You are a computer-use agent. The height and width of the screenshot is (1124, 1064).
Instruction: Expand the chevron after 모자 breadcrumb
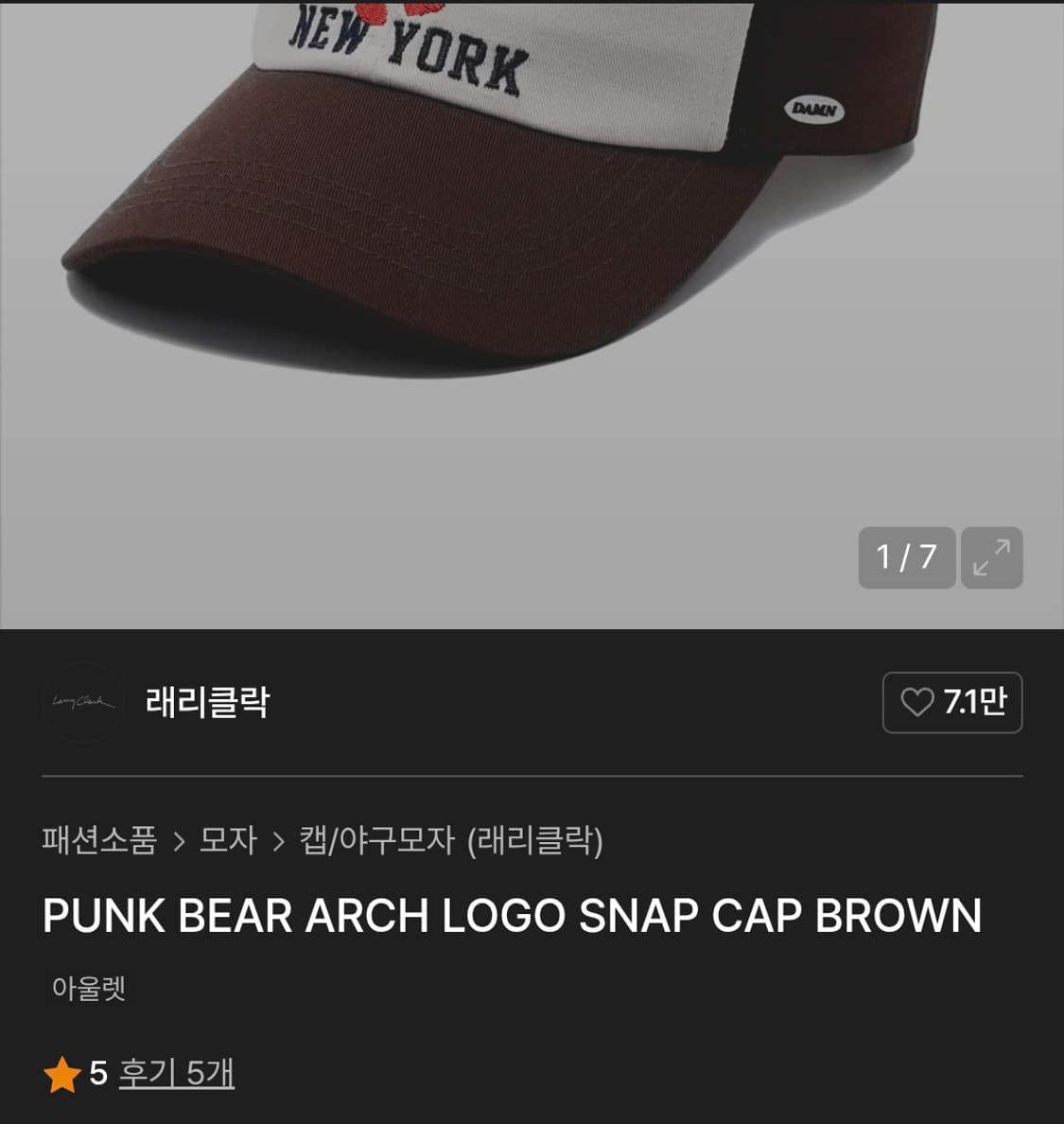pyautogui.click(x=276, y=840)
